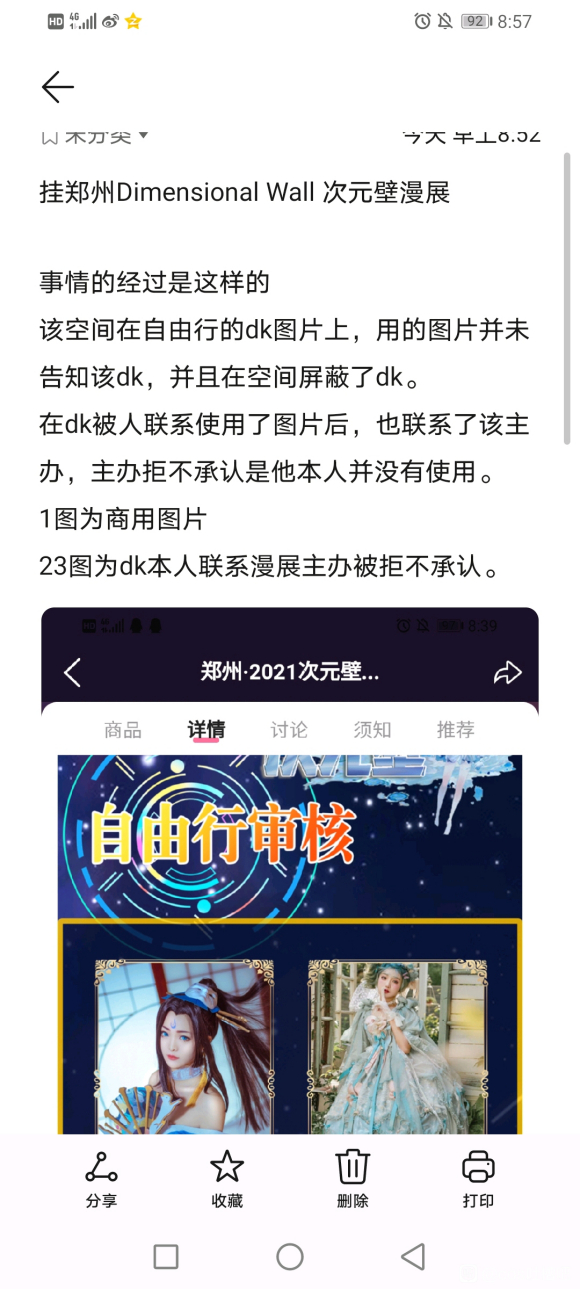Tap the system home button
580x1289 pixels.
(x=290, y=1257)
